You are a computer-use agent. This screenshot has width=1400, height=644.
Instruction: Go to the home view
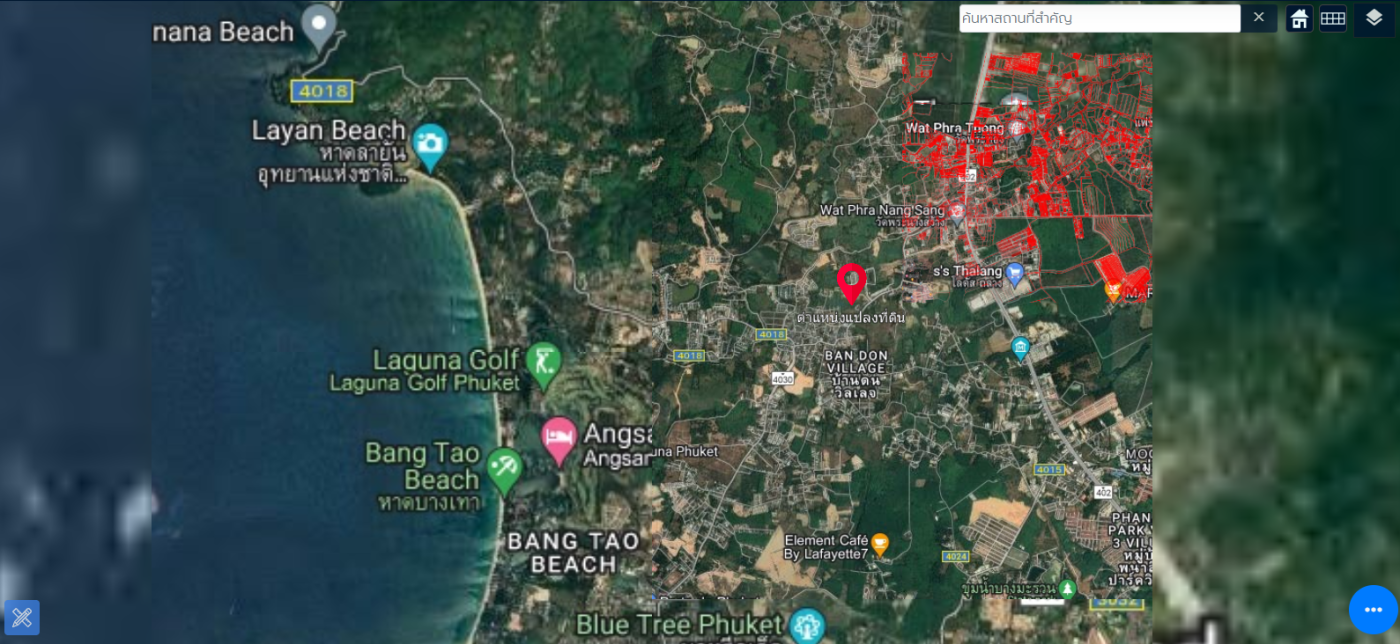point(1299,18)
